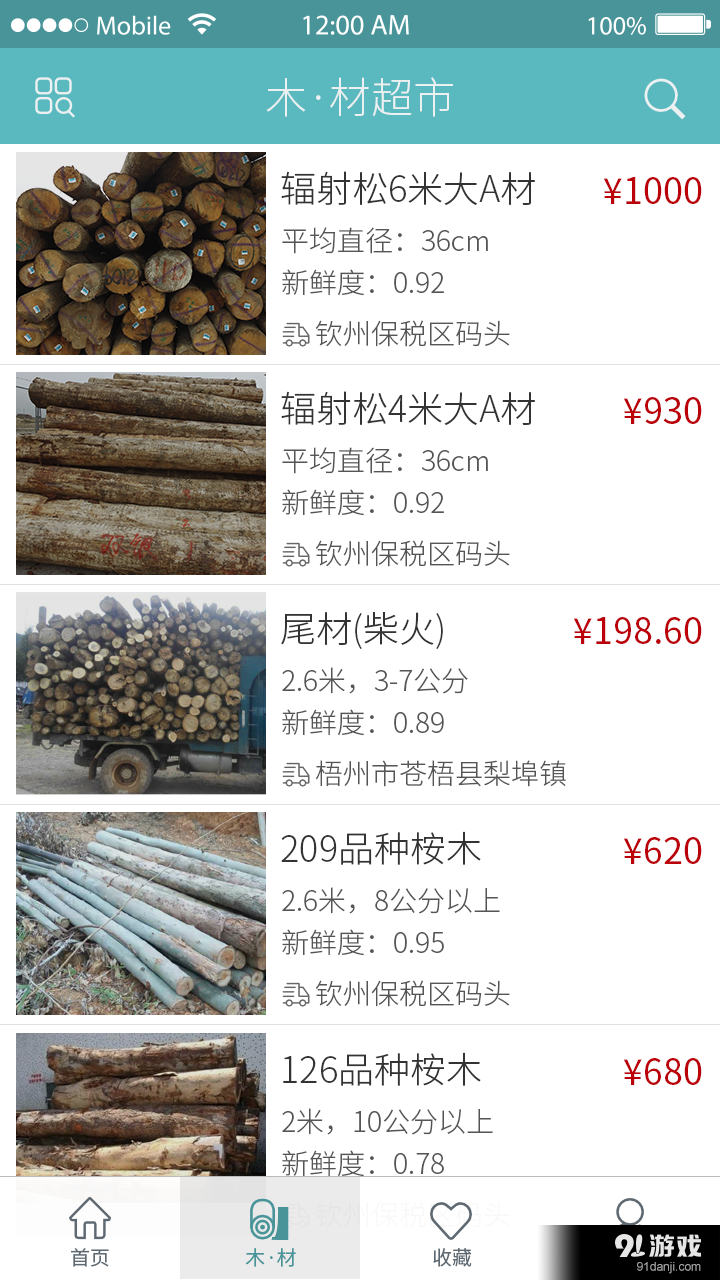Tap the search magnifier icon
The image size is (720, 1280).
coord(663,97)
